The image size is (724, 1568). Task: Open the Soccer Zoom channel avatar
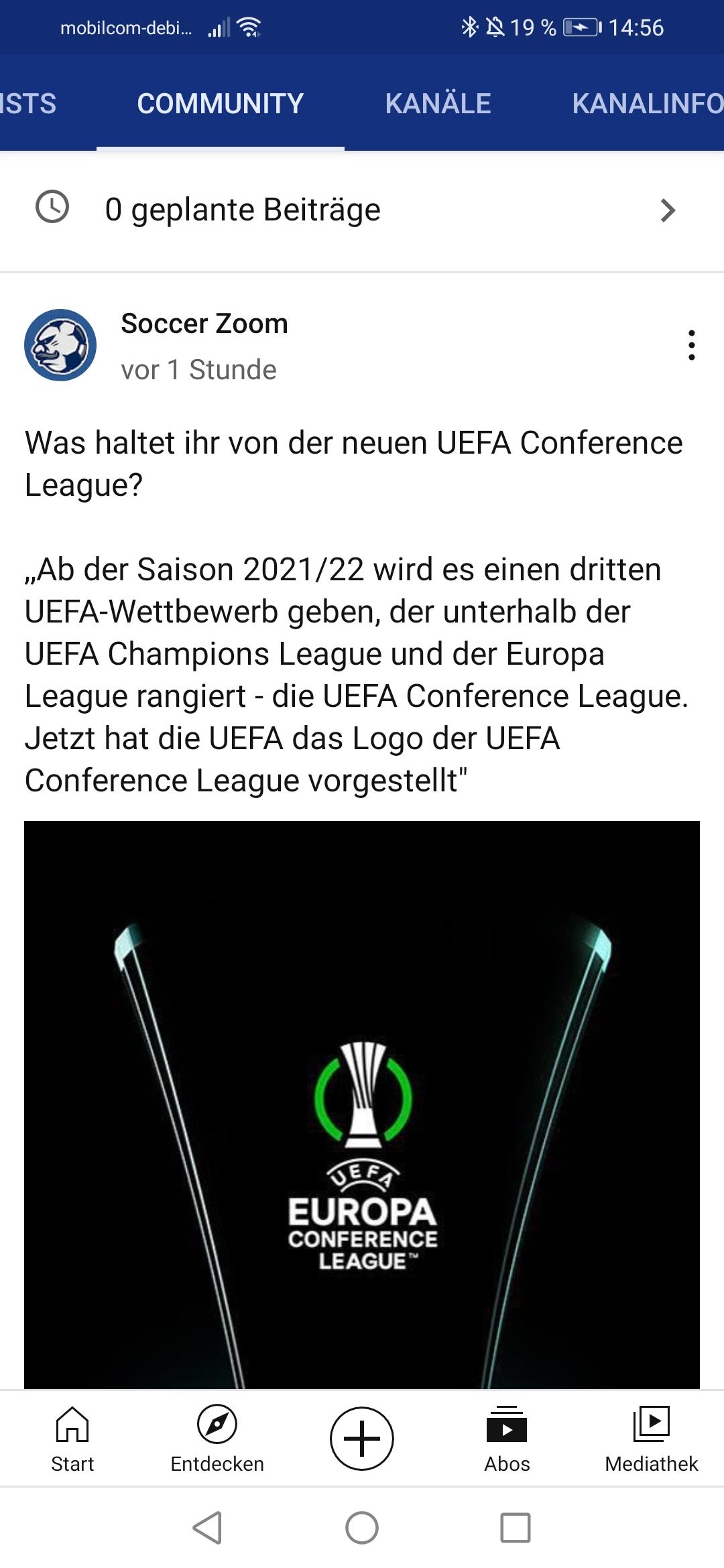point(60,345)
